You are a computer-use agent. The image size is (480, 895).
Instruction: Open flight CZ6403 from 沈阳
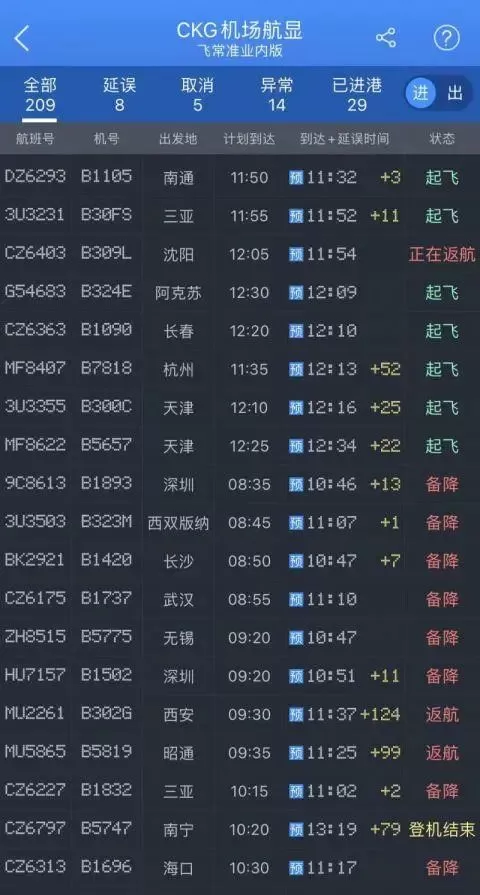pyautogui.click(x=240, y=254)
